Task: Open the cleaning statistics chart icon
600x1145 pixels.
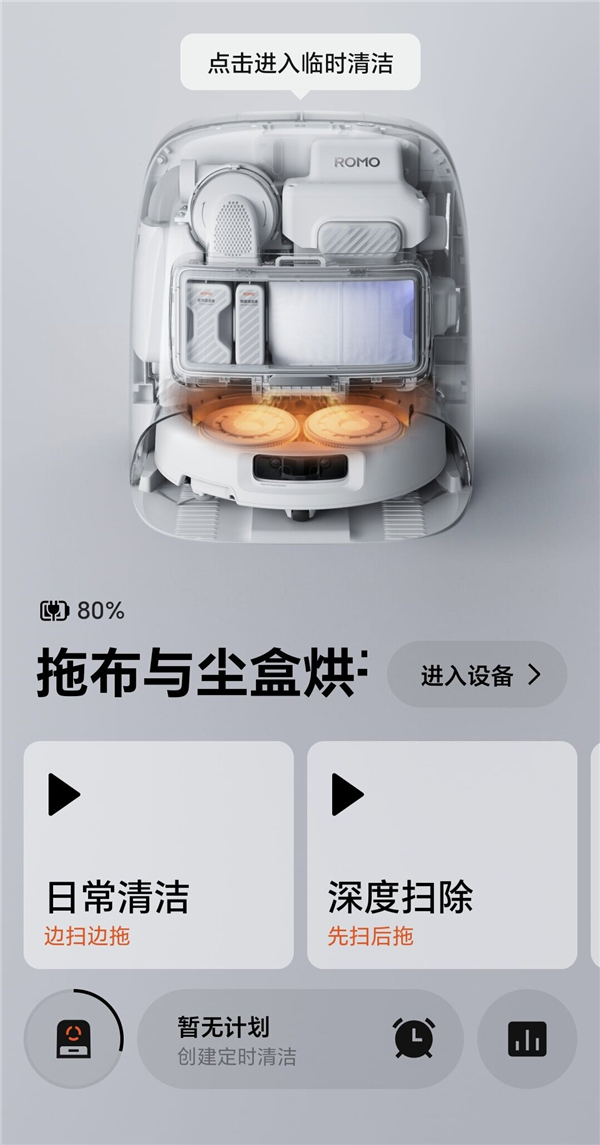Action: pyautogui.click(x=527, y=1039)
